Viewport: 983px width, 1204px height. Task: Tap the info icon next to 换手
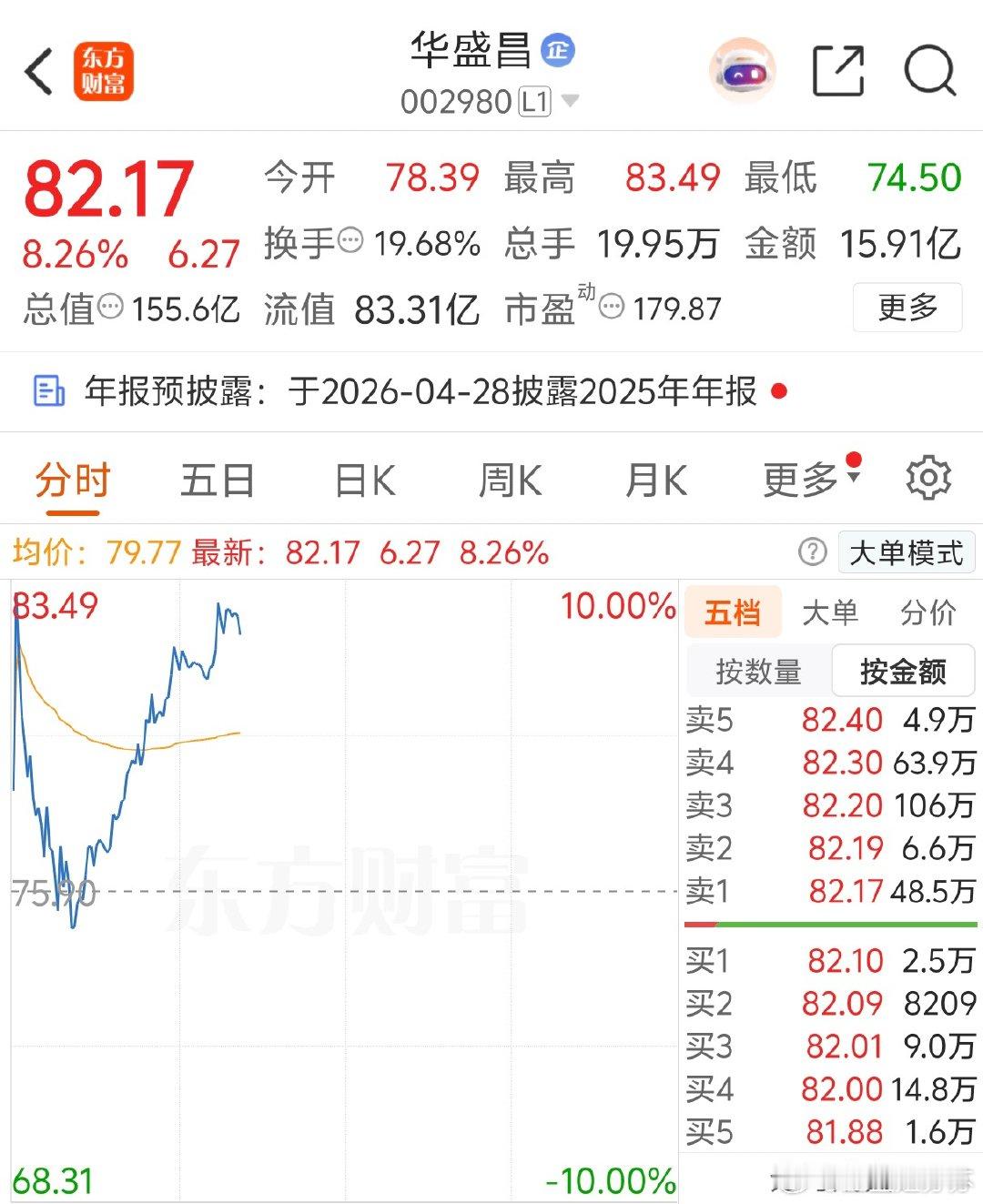click(350, 241)
